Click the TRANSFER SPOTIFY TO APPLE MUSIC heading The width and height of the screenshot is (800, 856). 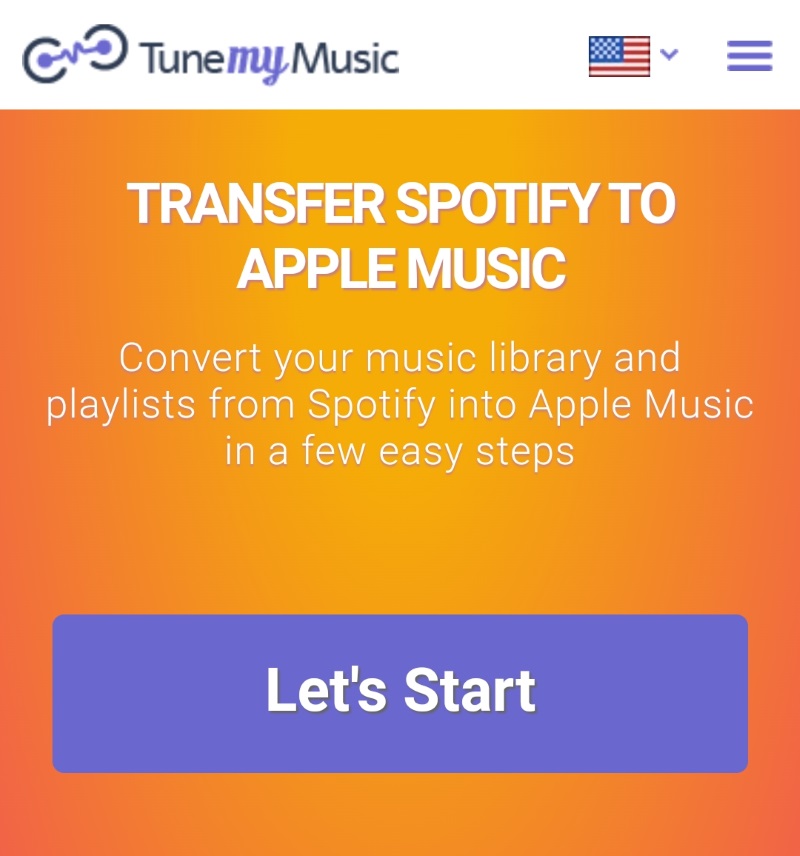tap(400, 234)
